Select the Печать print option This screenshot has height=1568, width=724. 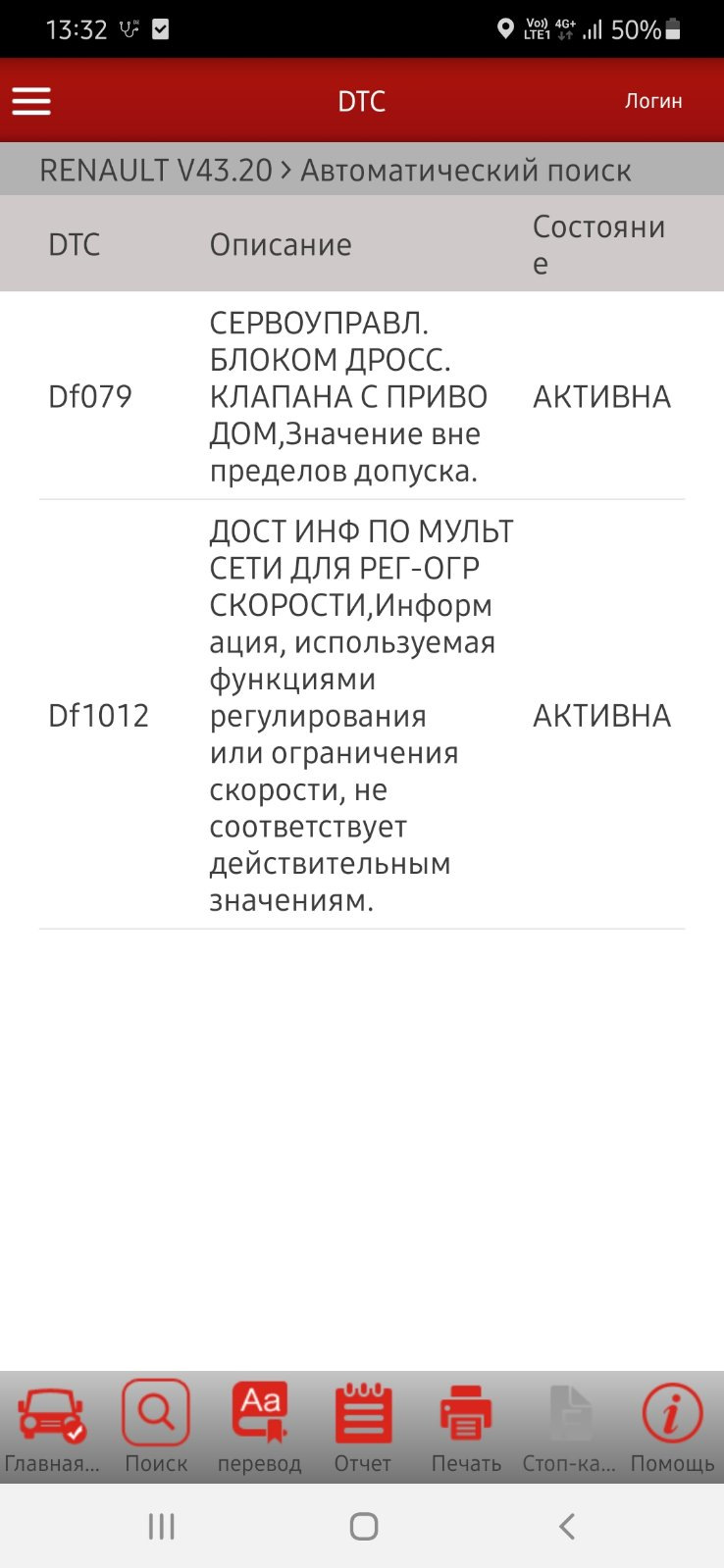pos(466,1427)
